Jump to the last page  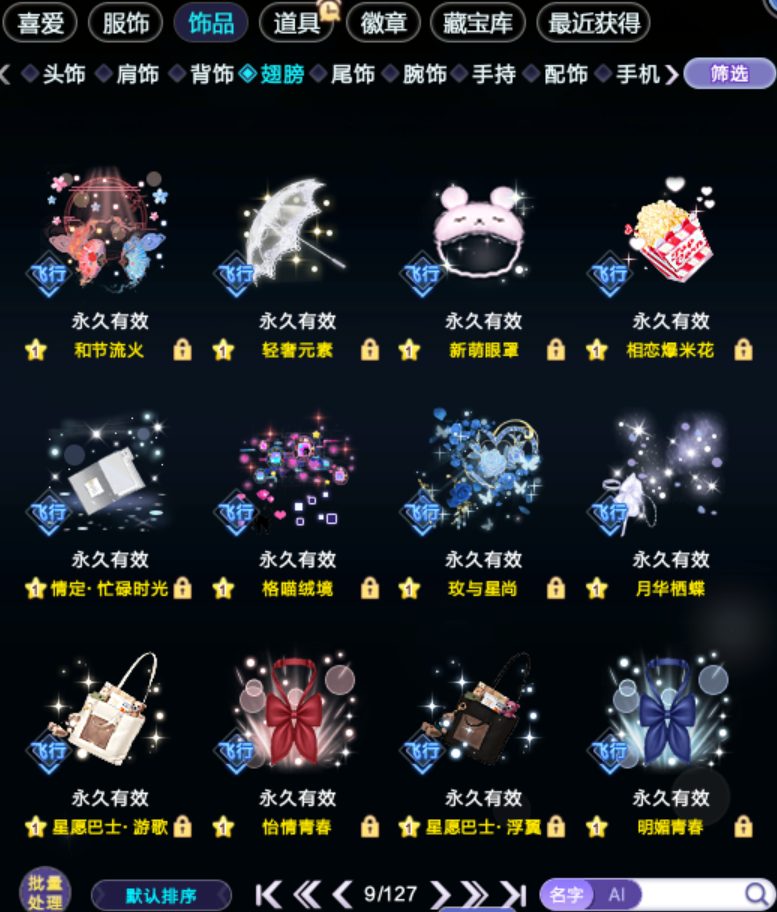click(x=514, y=895)
